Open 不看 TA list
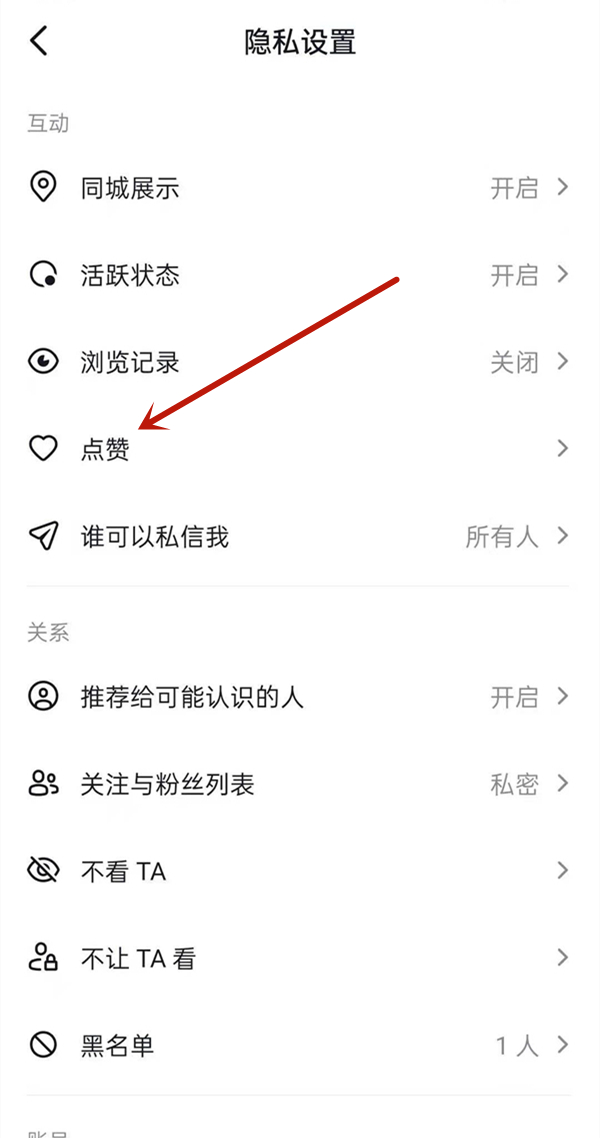The image size is (600, 1138). coord(300,871)
